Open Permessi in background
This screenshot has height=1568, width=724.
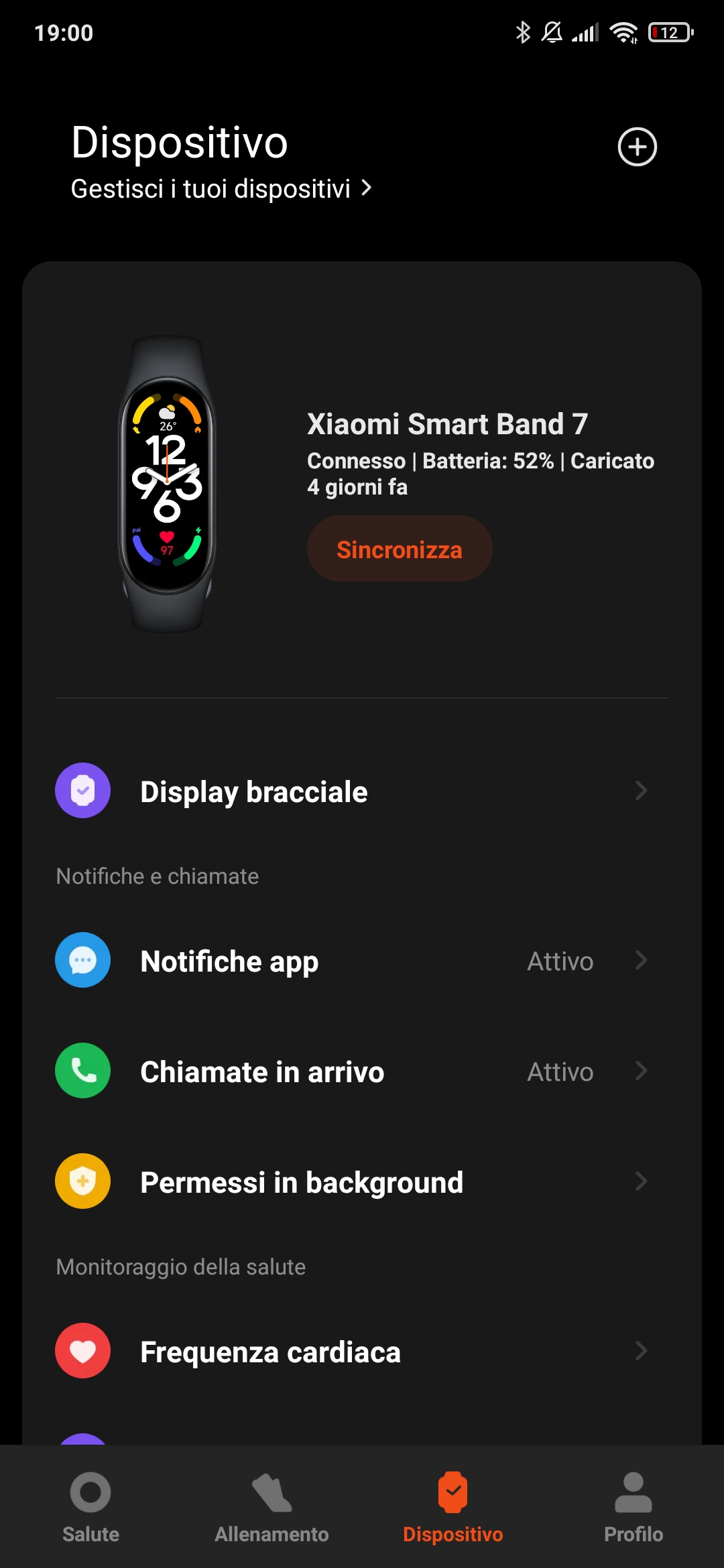(x=362, y=1182)
